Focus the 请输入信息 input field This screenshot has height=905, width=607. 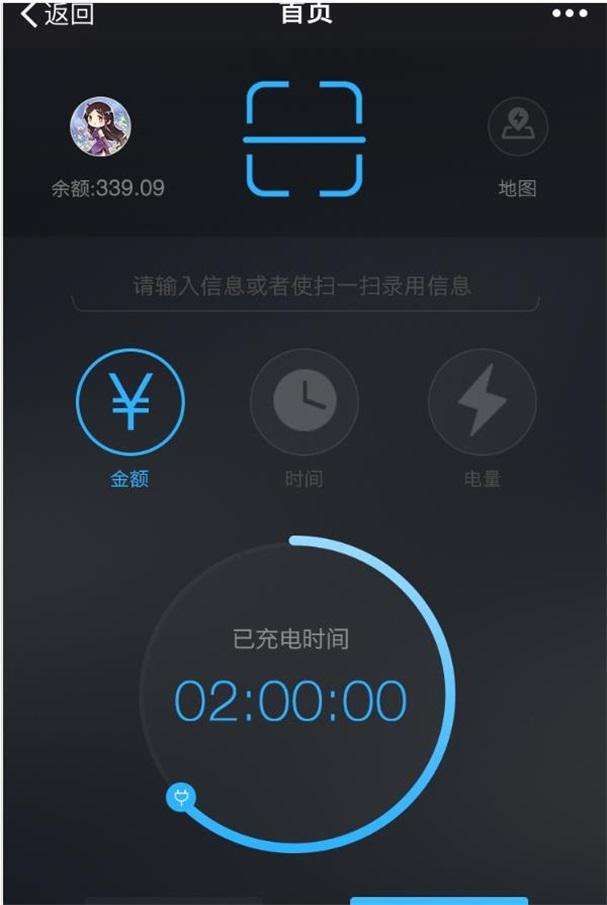point(304,287)
